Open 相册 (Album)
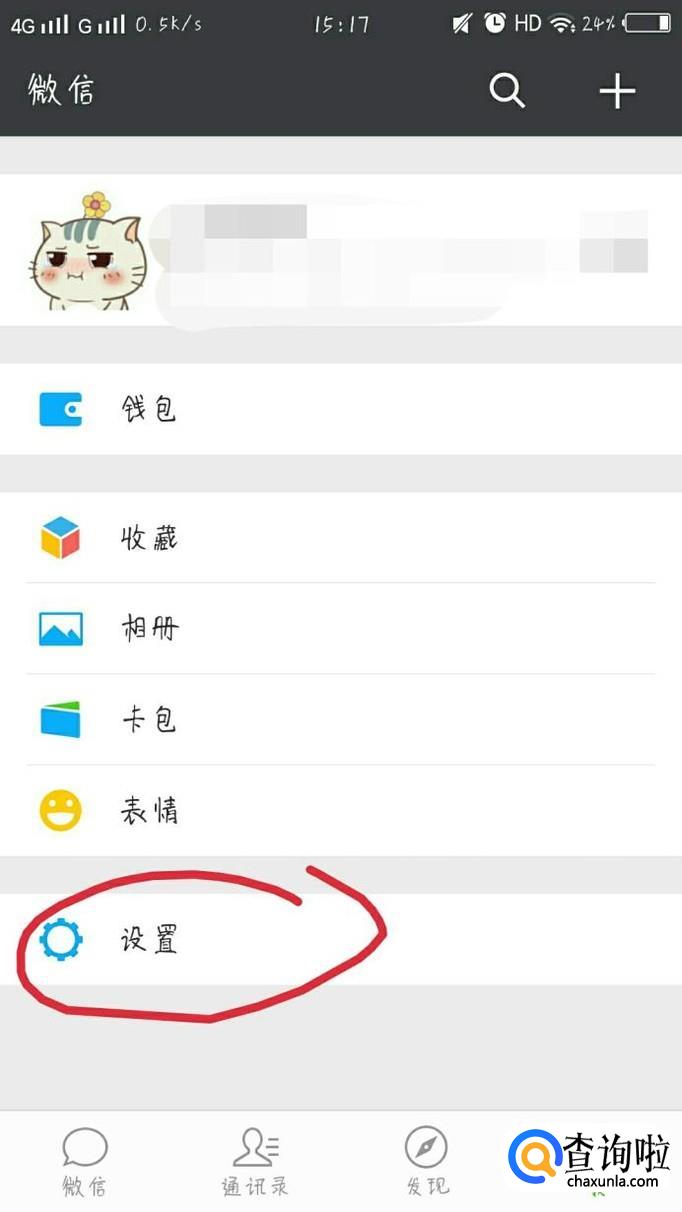 click(x=340, y=629)
